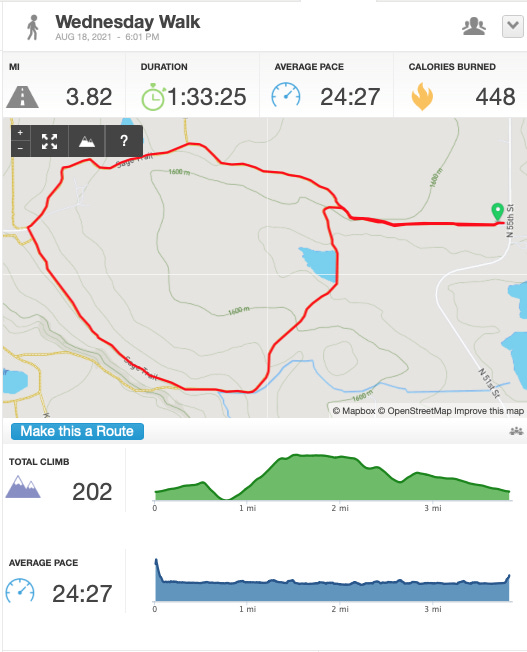The height and width of the screenshot is (652, 527).
Task: Tap the group icon next to Make this a Route
Action: pos(516,431)
